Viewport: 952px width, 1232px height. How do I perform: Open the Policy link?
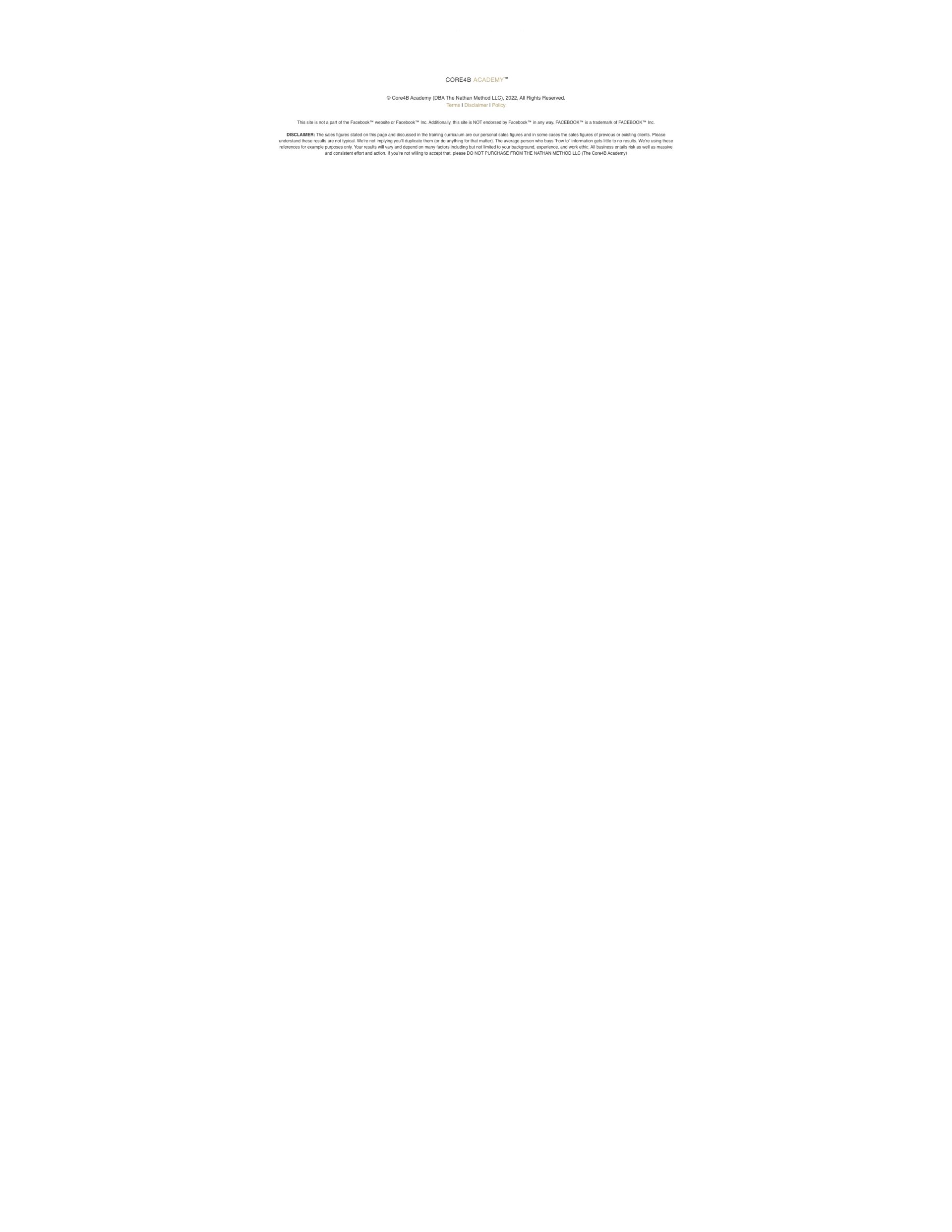[x=498, y=106]
